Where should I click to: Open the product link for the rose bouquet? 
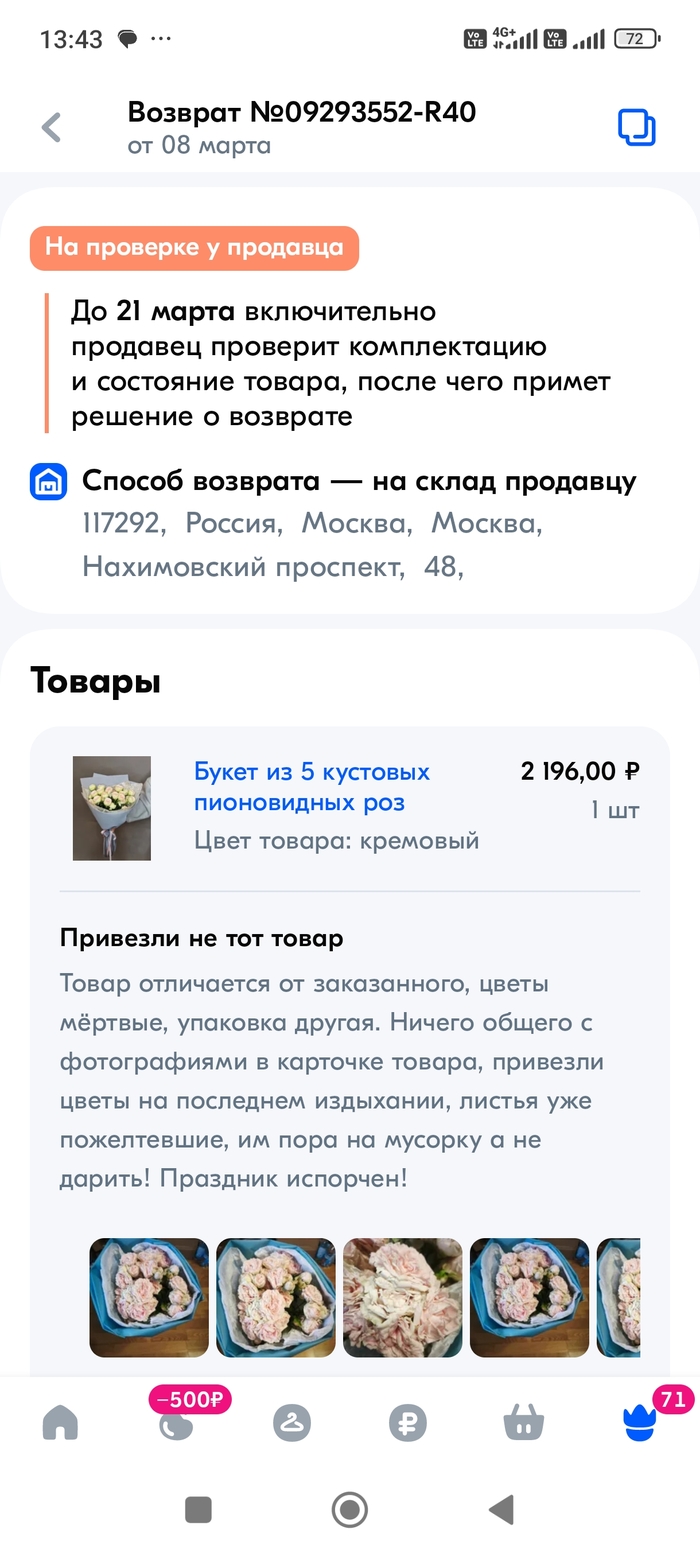coord(312,787)
